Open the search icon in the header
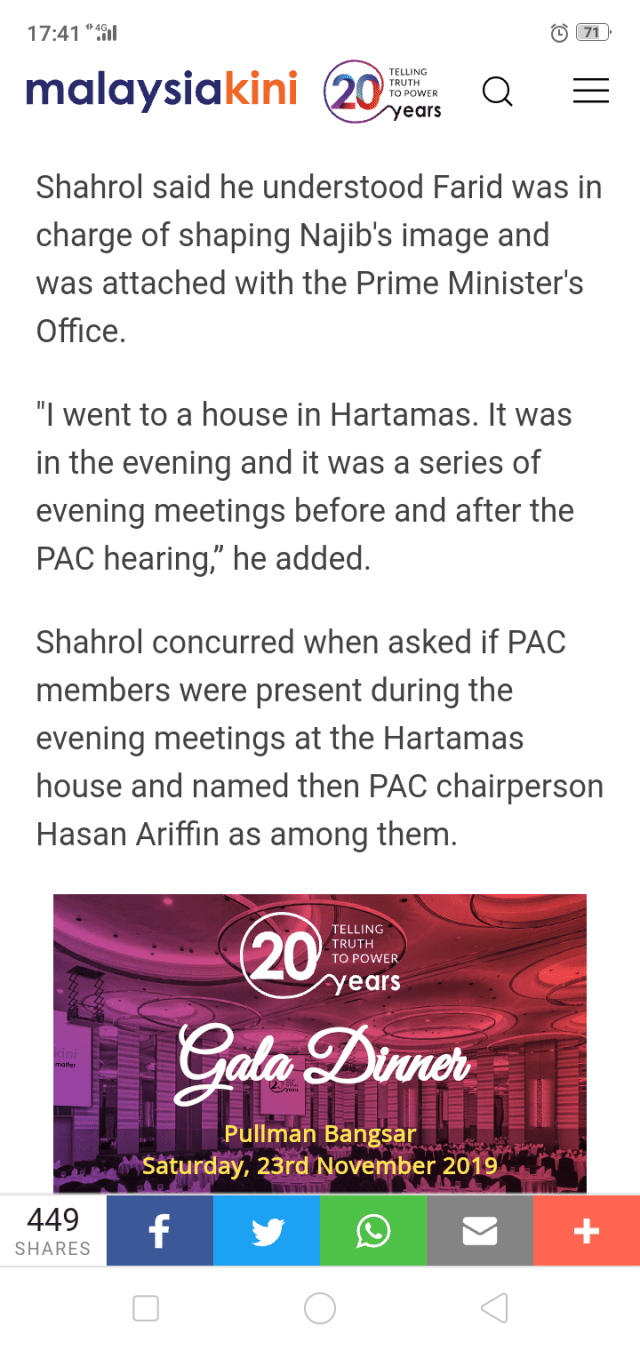The width and height of the screenshot is (640, 1351). pos(497,92)
